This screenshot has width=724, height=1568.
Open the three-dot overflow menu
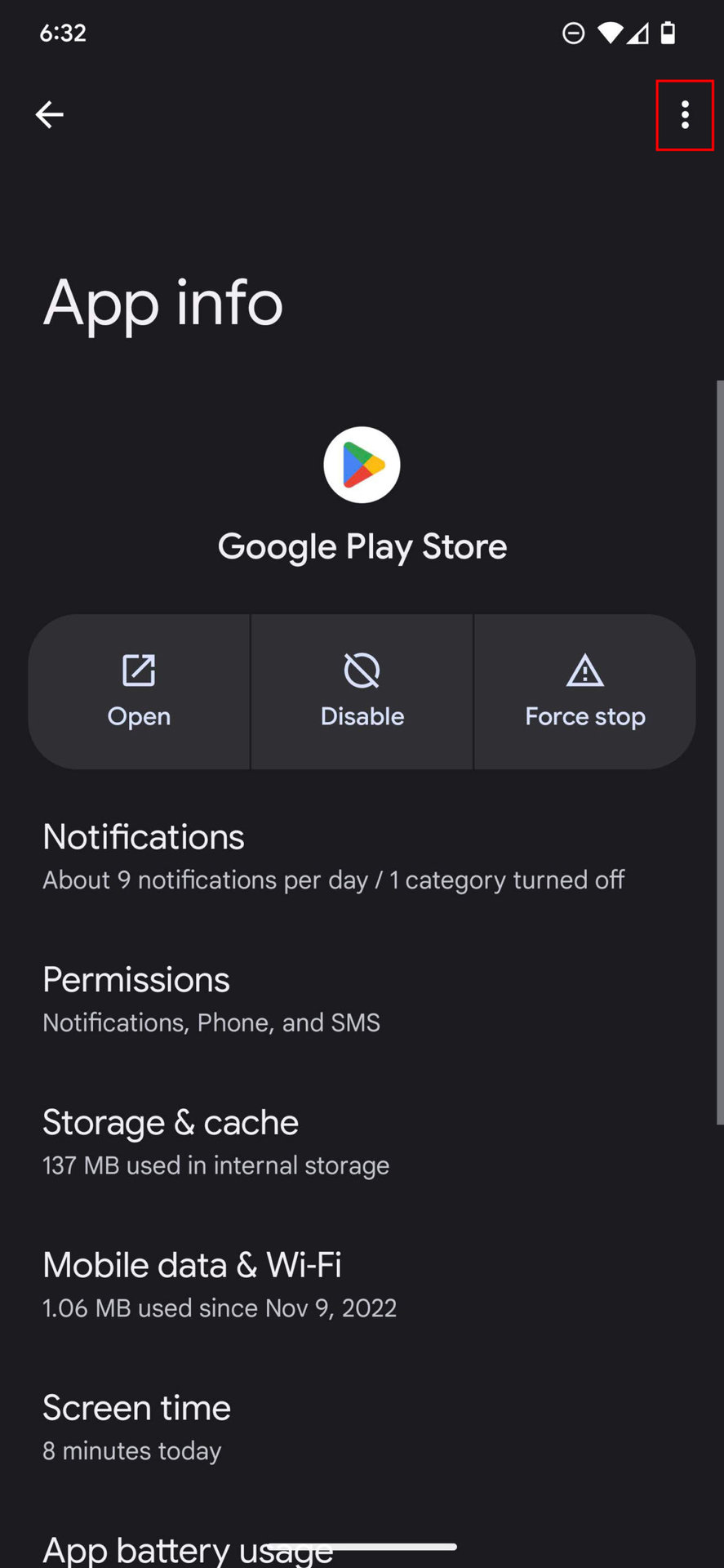[x=684, y=115]
